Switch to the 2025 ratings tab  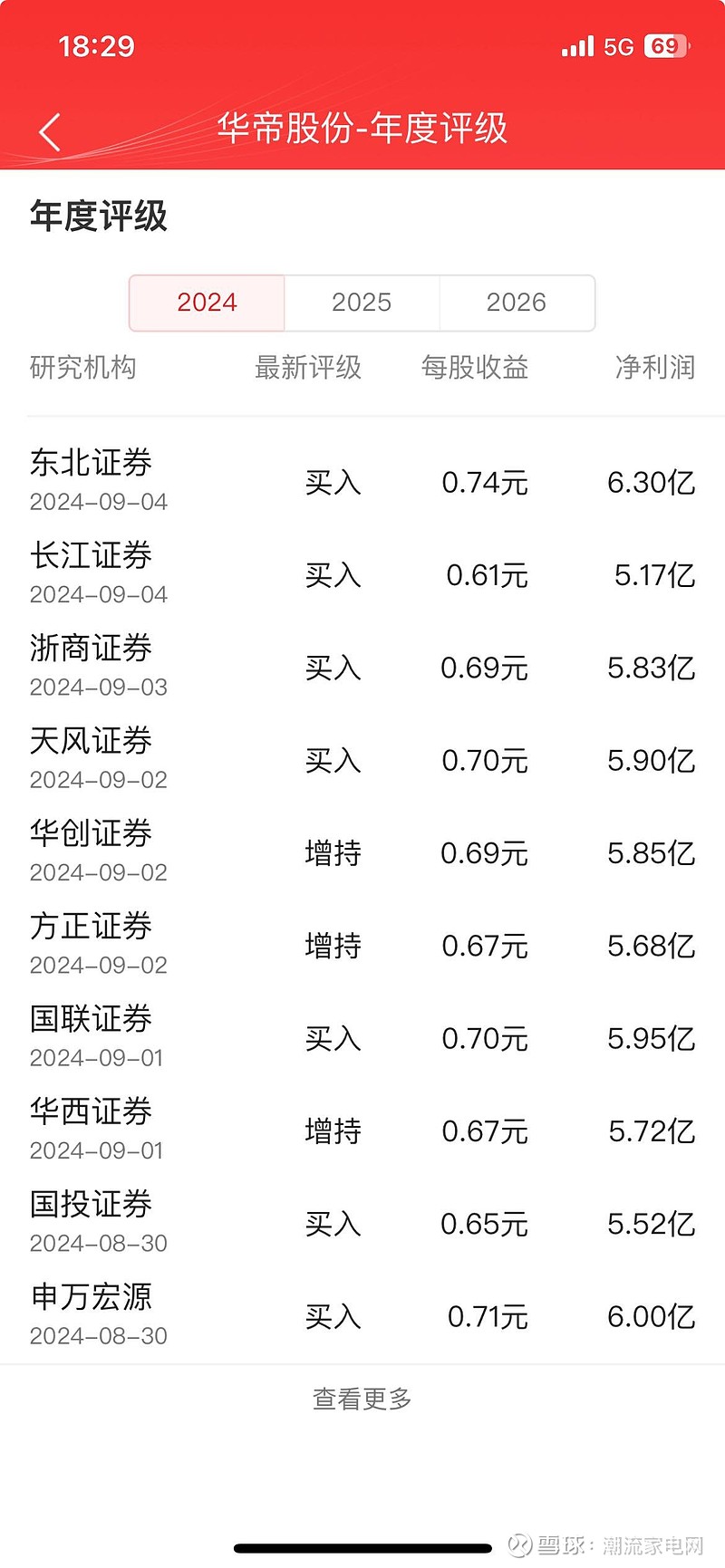click(x=362, y=303)
